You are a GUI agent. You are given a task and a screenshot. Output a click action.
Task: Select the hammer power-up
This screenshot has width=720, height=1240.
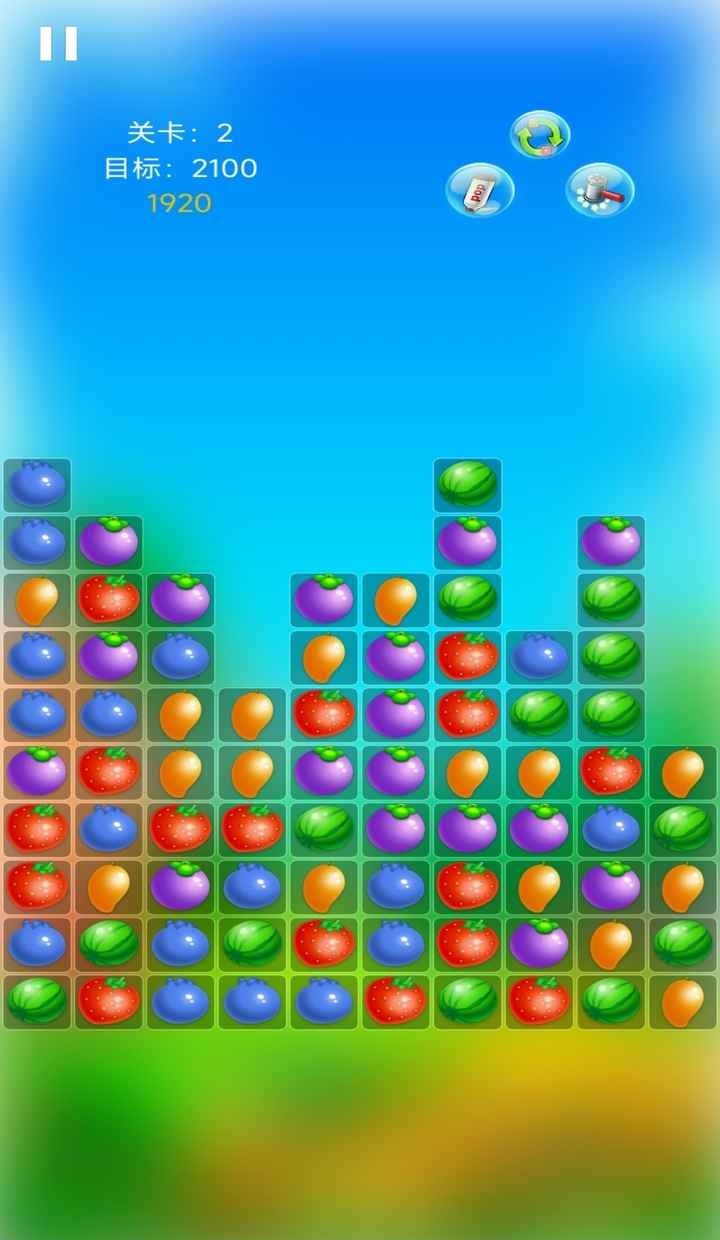600,190
